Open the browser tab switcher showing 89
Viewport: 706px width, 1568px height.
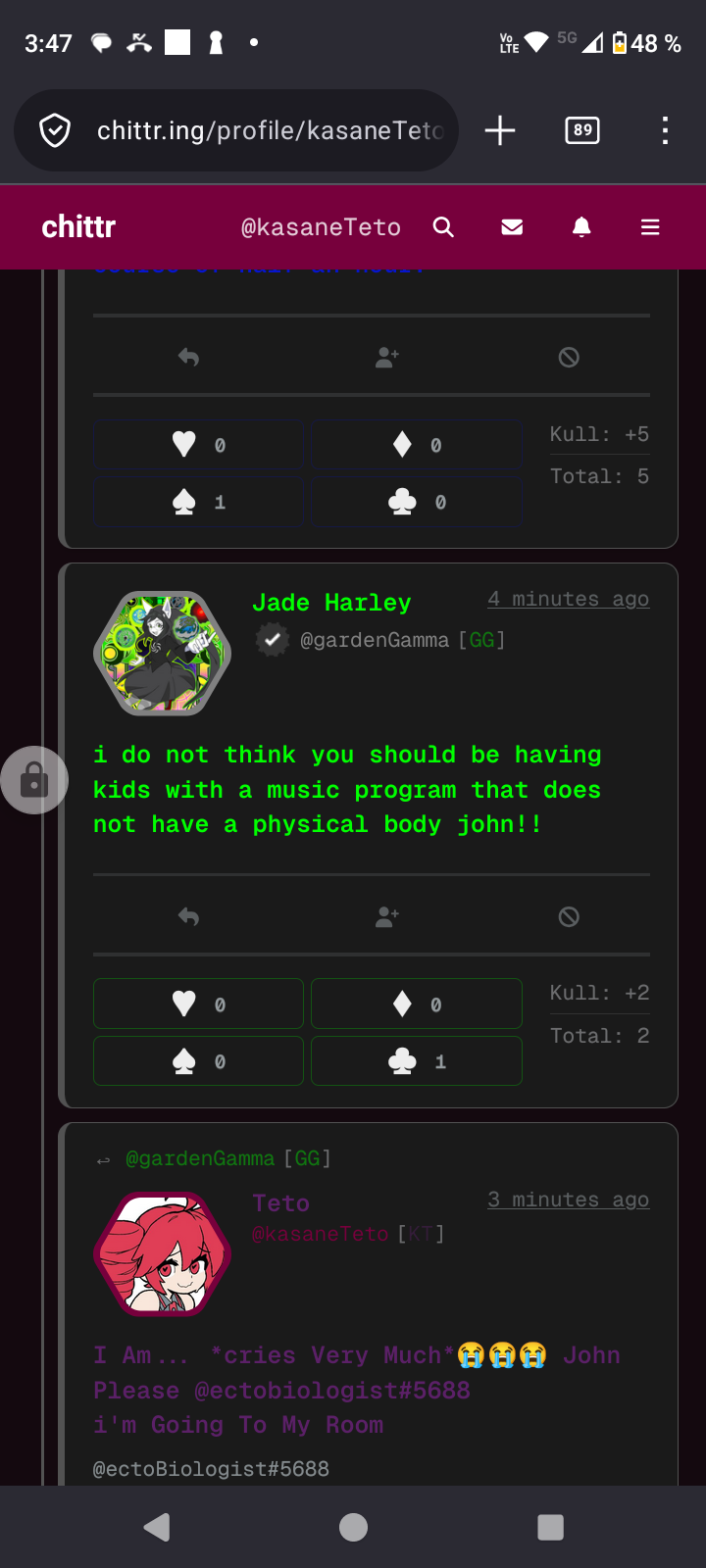[x=582, y=130]
